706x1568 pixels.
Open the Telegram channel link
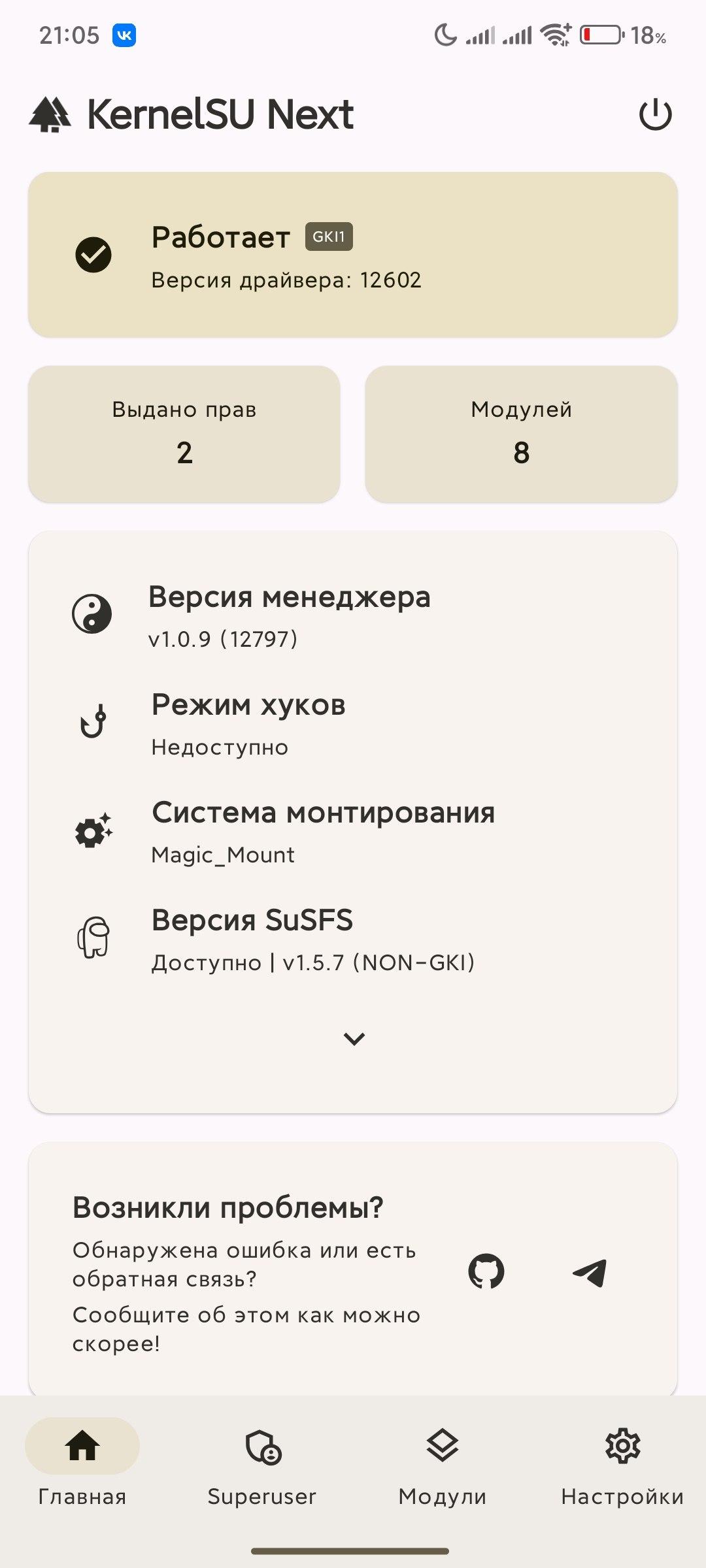pos(590,1271)
